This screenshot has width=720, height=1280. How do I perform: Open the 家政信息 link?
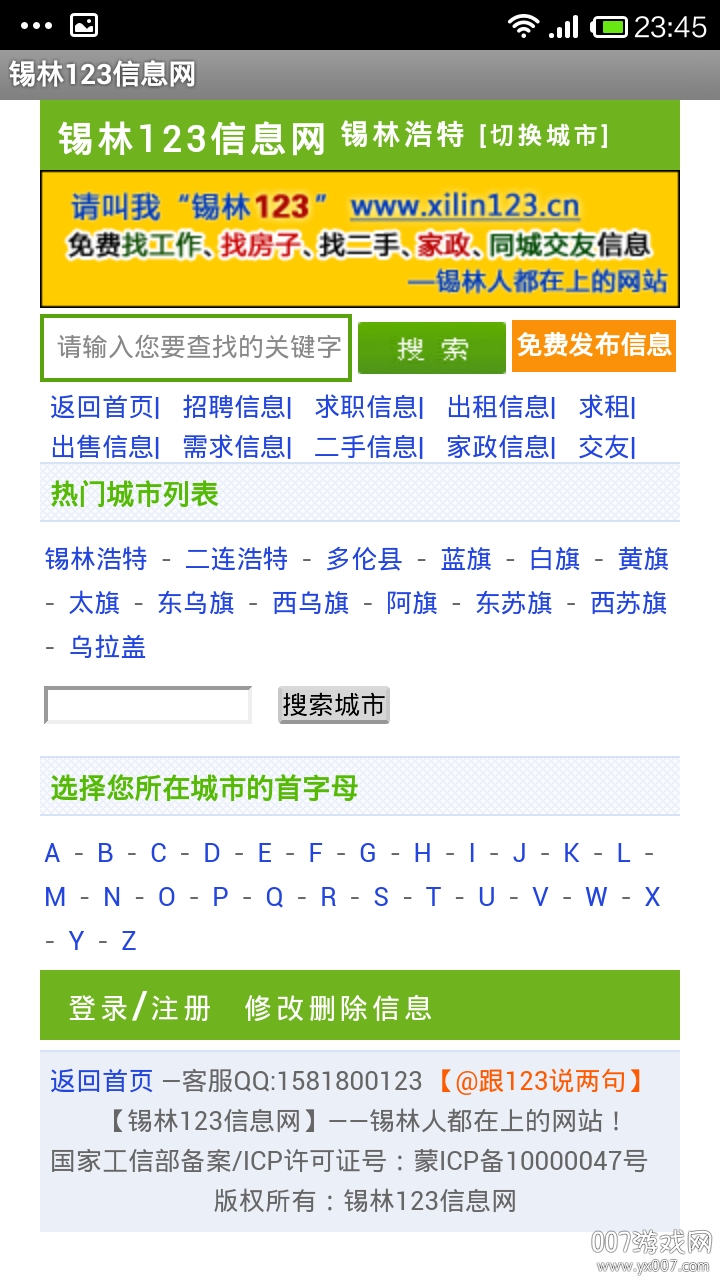[x=499, y=447]
